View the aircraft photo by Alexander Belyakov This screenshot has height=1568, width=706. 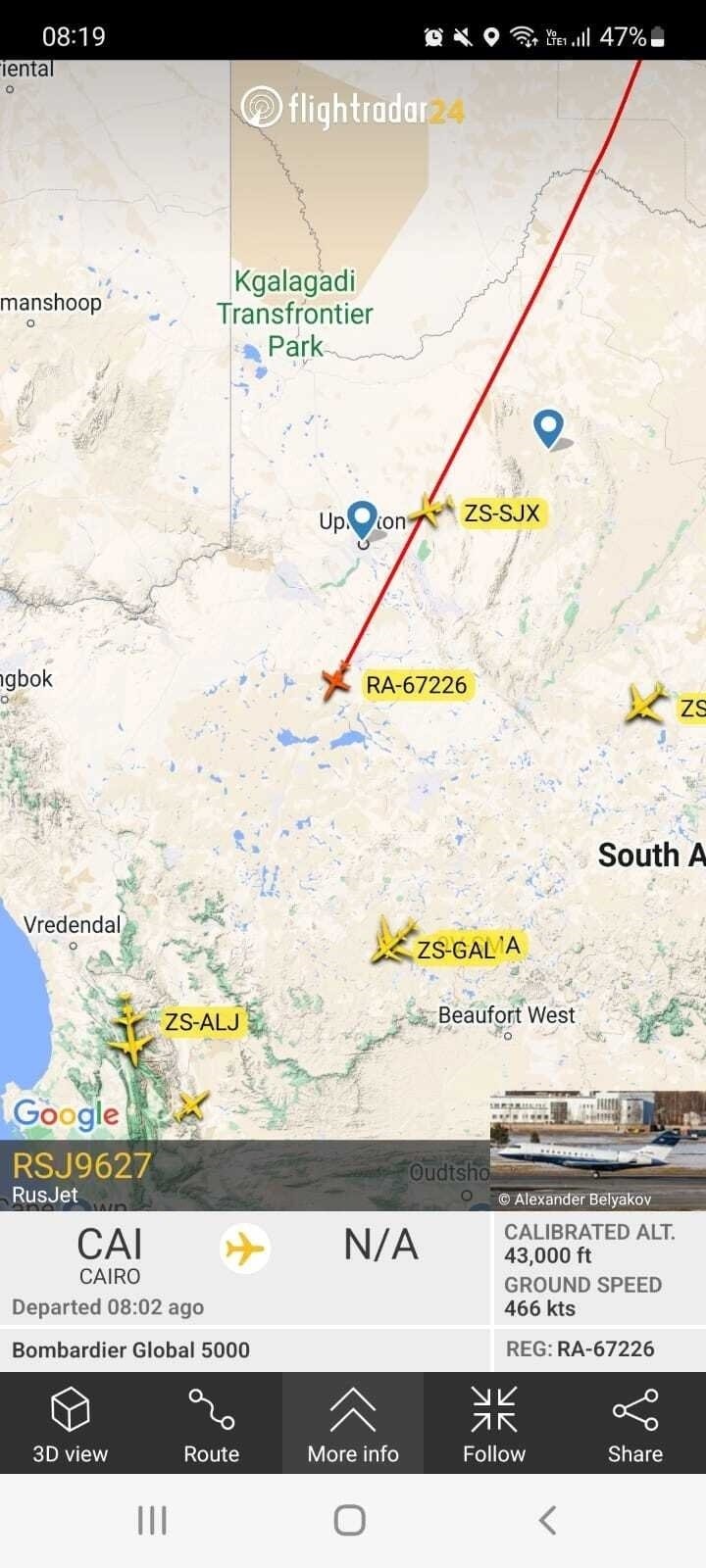point(598,1151)
